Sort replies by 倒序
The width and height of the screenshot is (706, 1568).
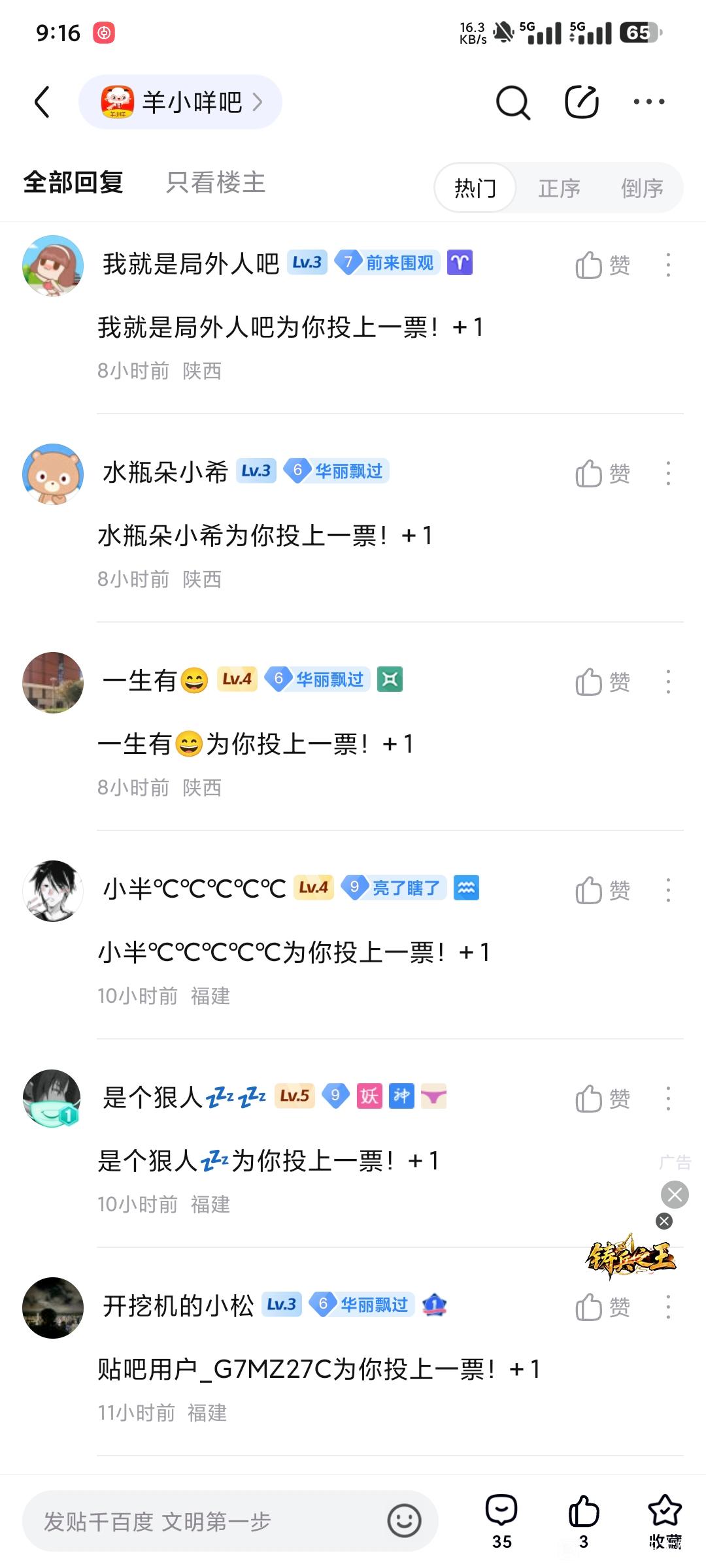click(x=642, y=188)
